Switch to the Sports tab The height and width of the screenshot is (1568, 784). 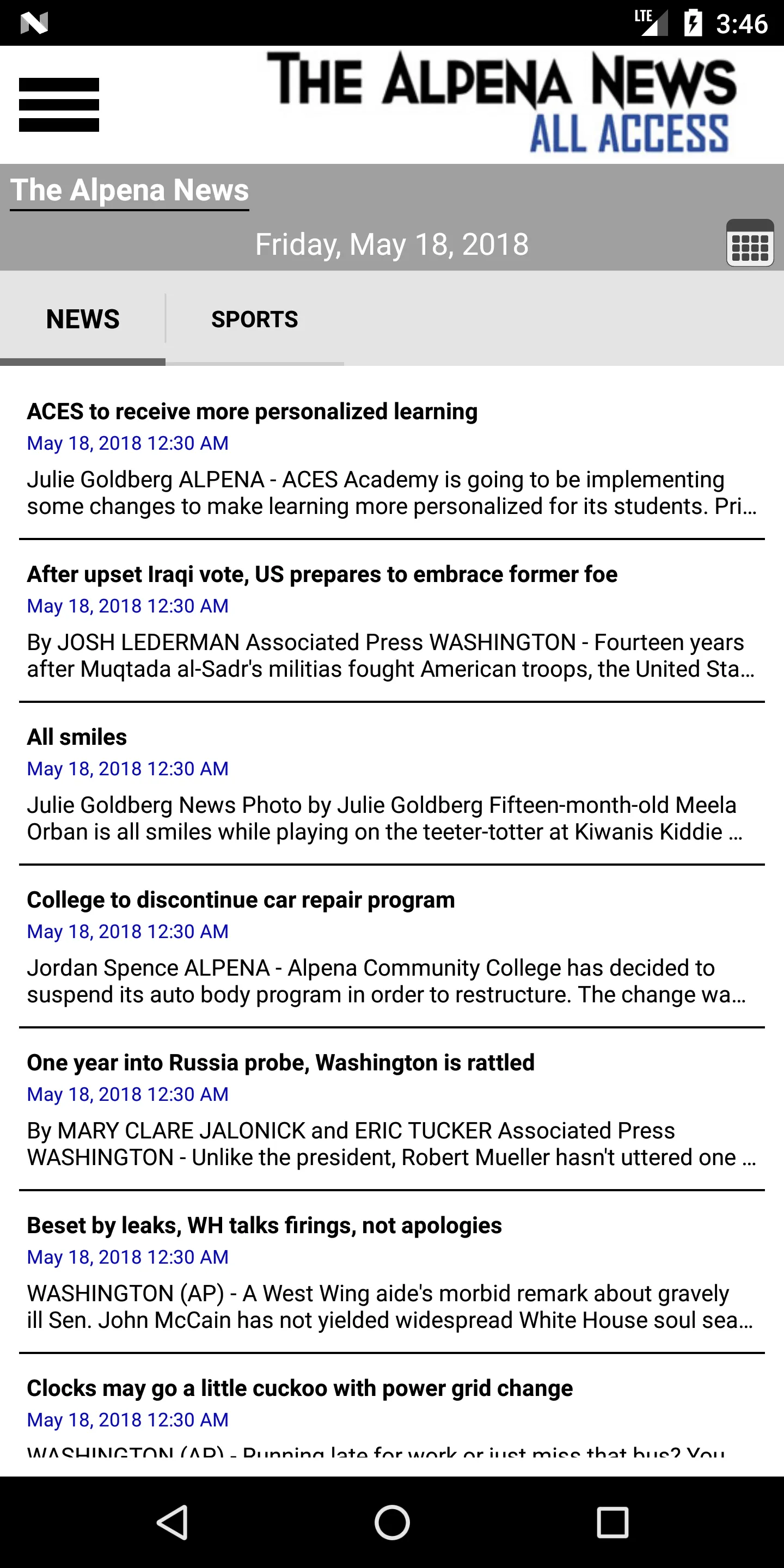coord(254,320)
